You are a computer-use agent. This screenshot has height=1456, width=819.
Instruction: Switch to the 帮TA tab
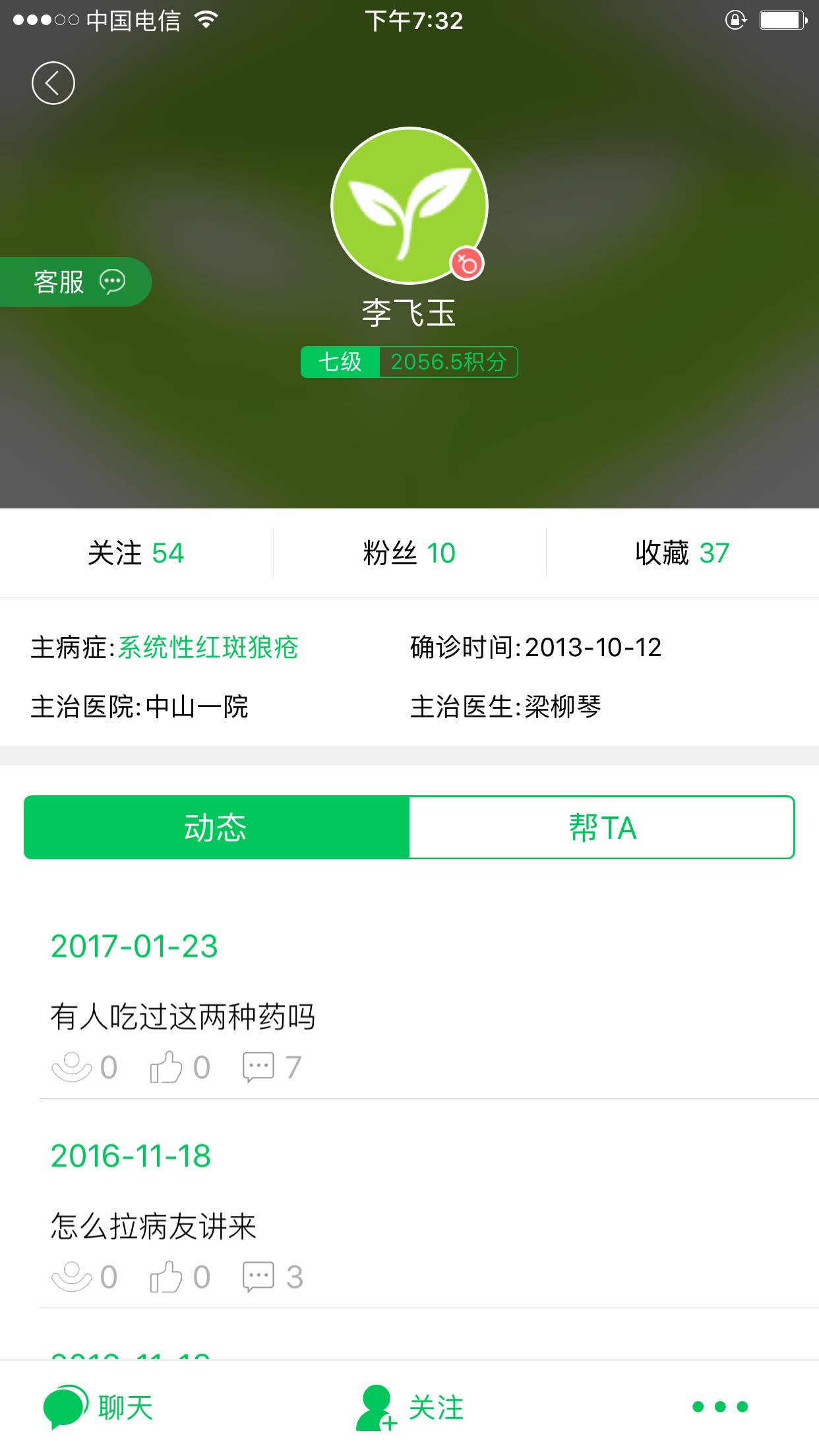click(601, 828)
